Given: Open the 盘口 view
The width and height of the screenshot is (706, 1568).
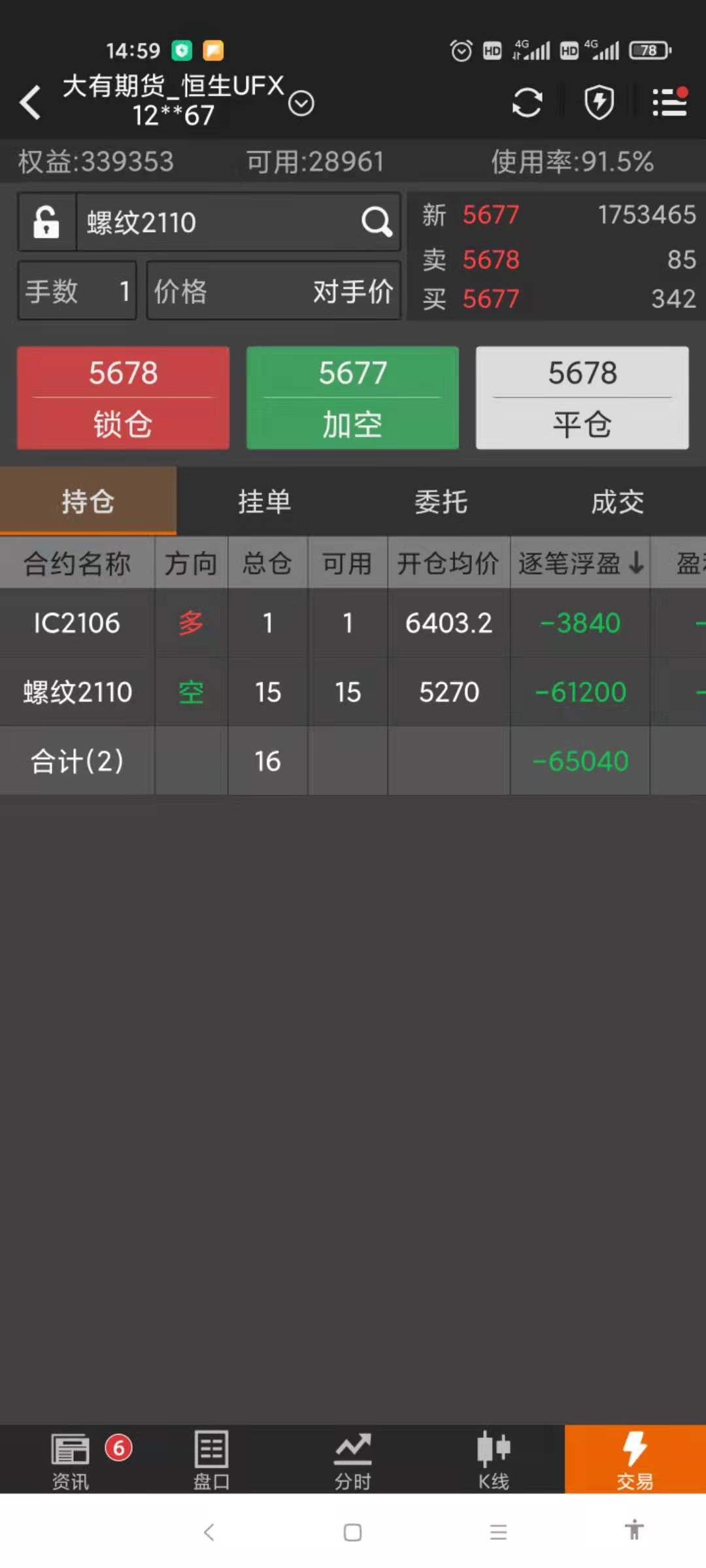Looking at the screenshot, I should tap(211, 1460).
